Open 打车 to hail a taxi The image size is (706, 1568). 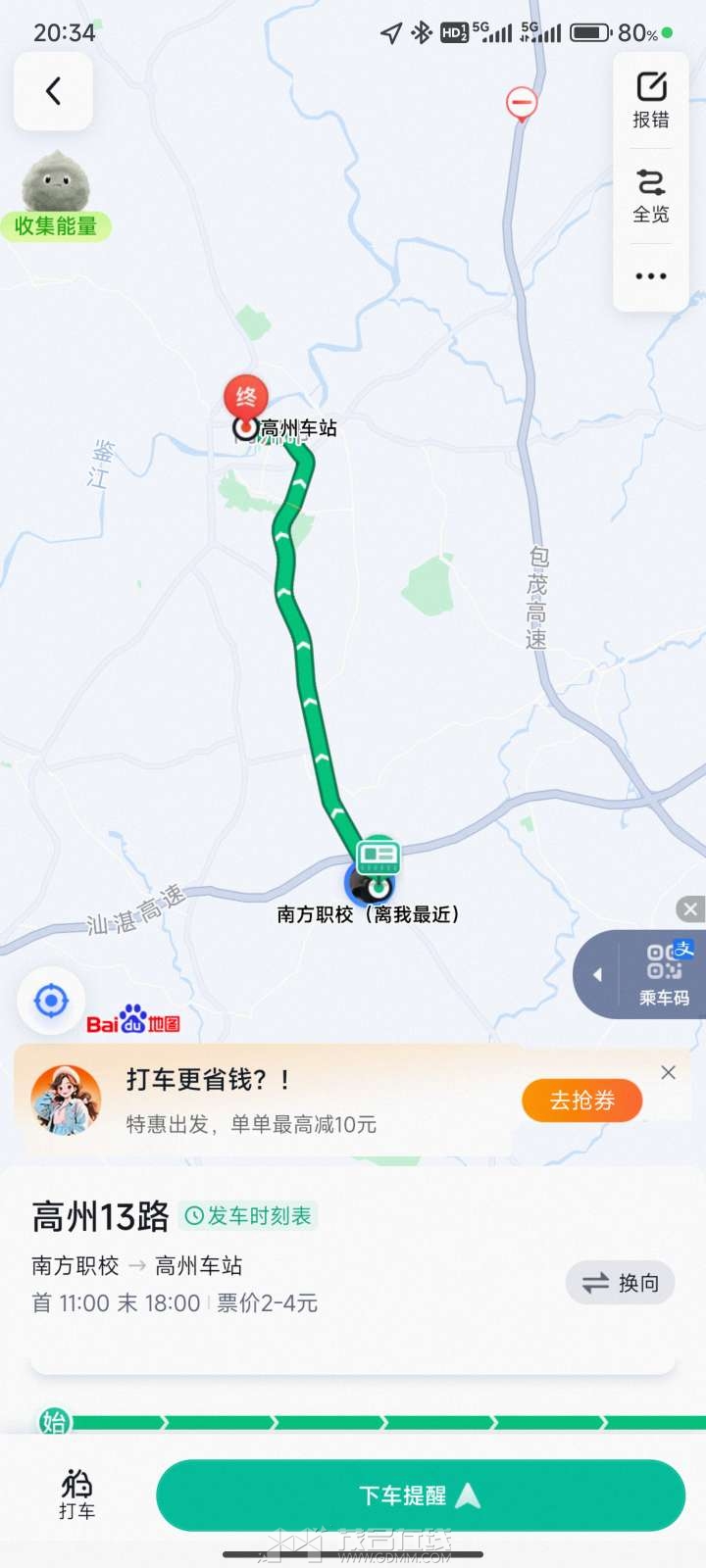click(x=77, y=1494)
